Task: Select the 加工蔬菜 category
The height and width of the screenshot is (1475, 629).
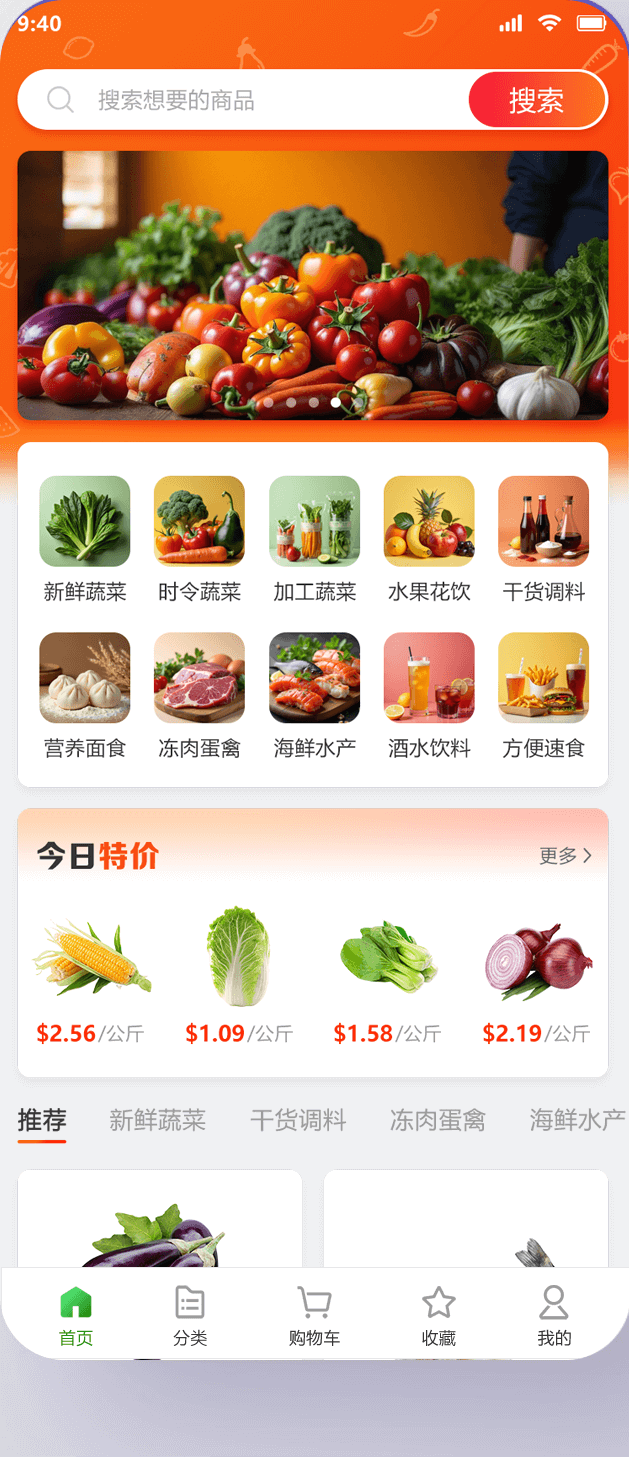Action: click(314, 521)
